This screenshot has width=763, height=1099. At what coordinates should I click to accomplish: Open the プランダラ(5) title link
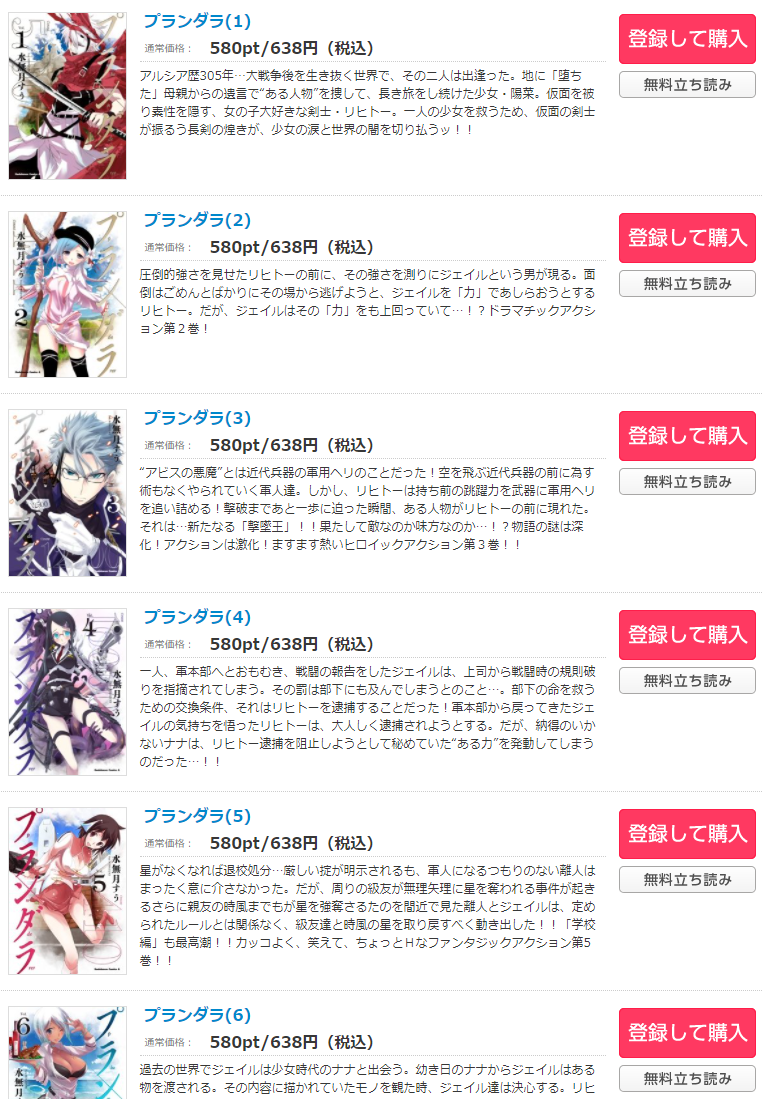197,816
